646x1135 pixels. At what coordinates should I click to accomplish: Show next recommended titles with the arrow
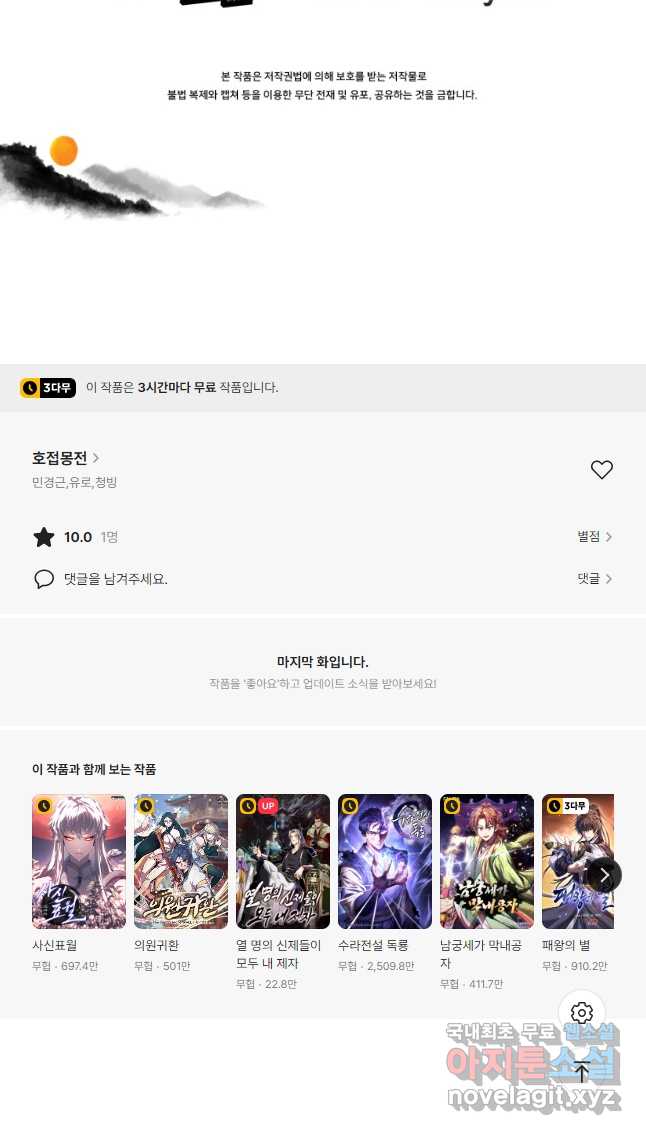coord(604,876)
